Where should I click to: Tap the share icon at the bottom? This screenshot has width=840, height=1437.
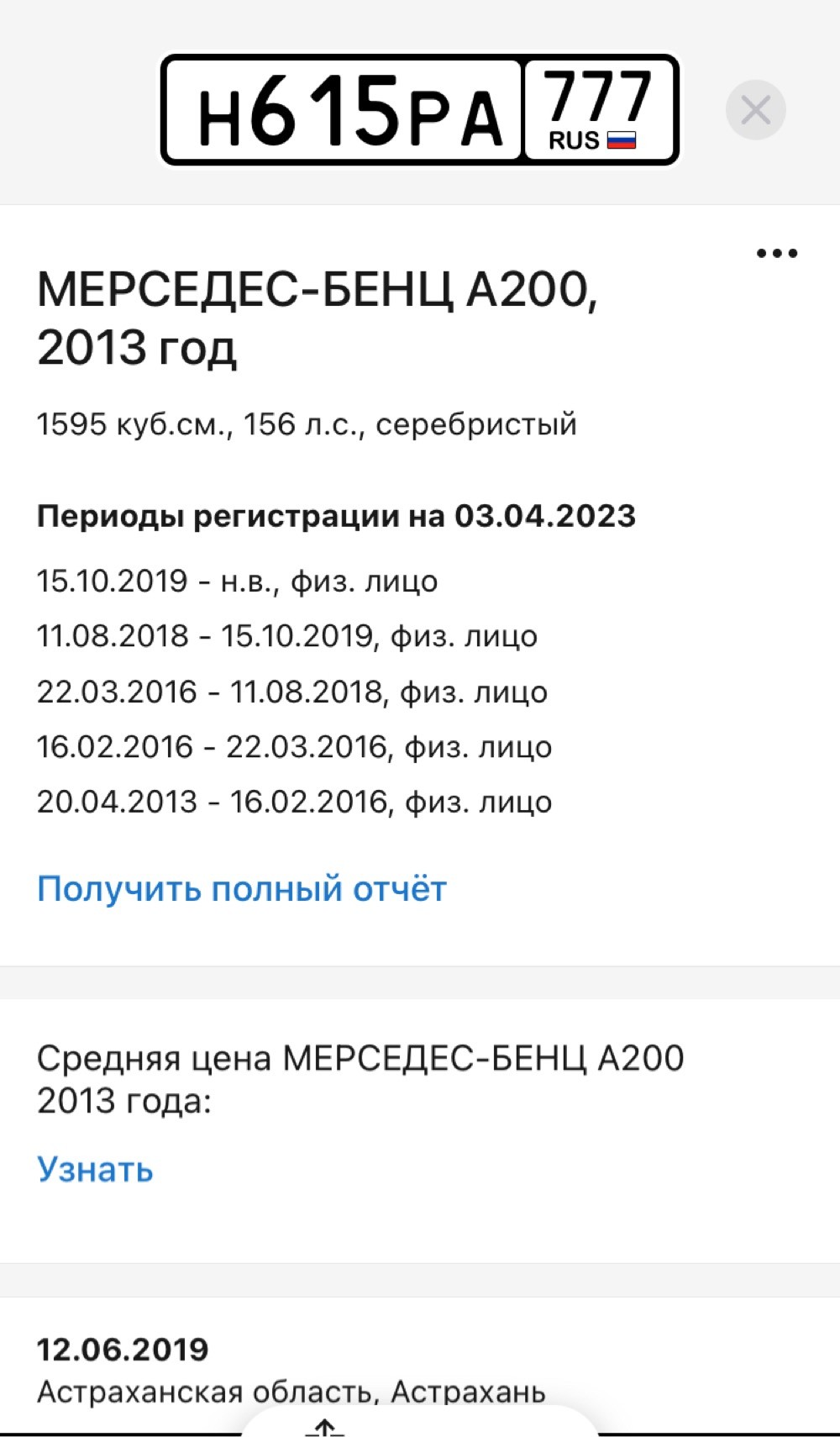324,1427
